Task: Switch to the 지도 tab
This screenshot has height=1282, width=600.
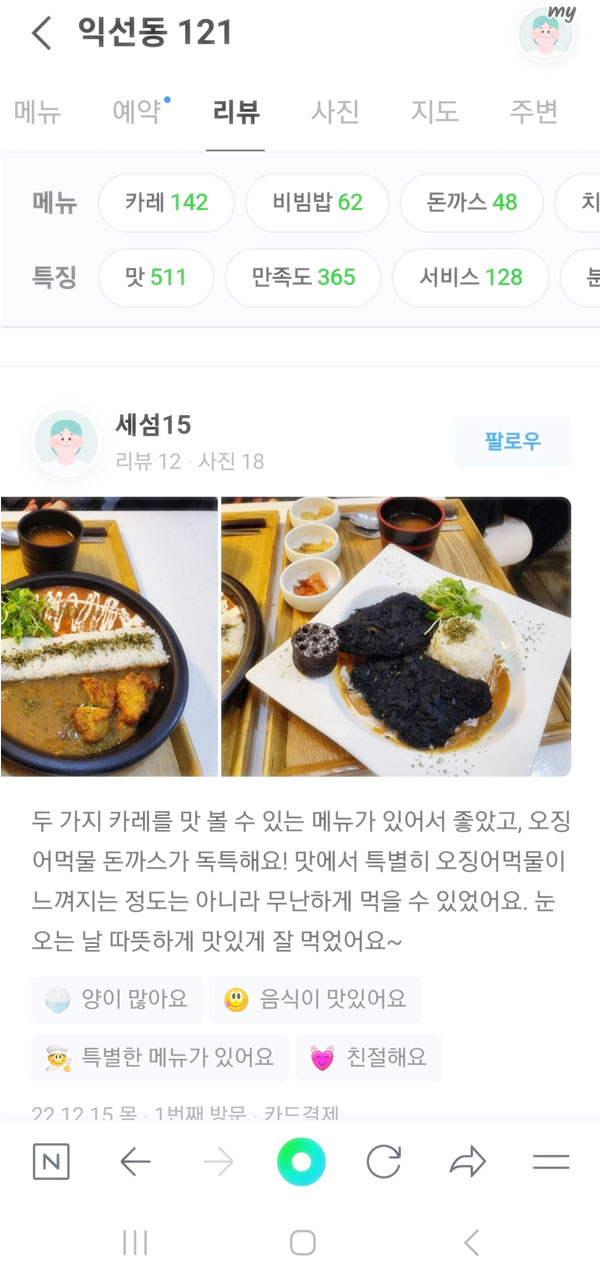Action: click(x=434, y=111)
